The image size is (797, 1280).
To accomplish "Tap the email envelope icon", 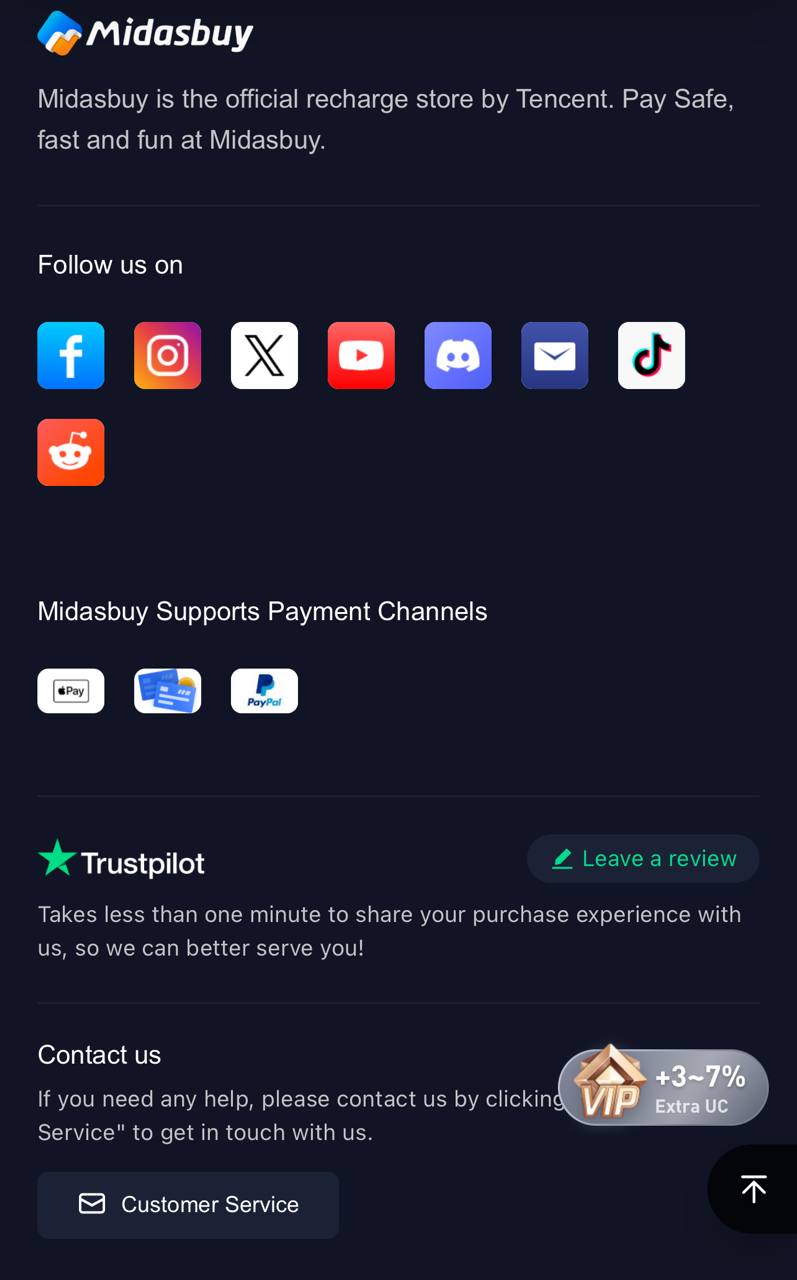I will pyautogui.click(x=555, y=355).
